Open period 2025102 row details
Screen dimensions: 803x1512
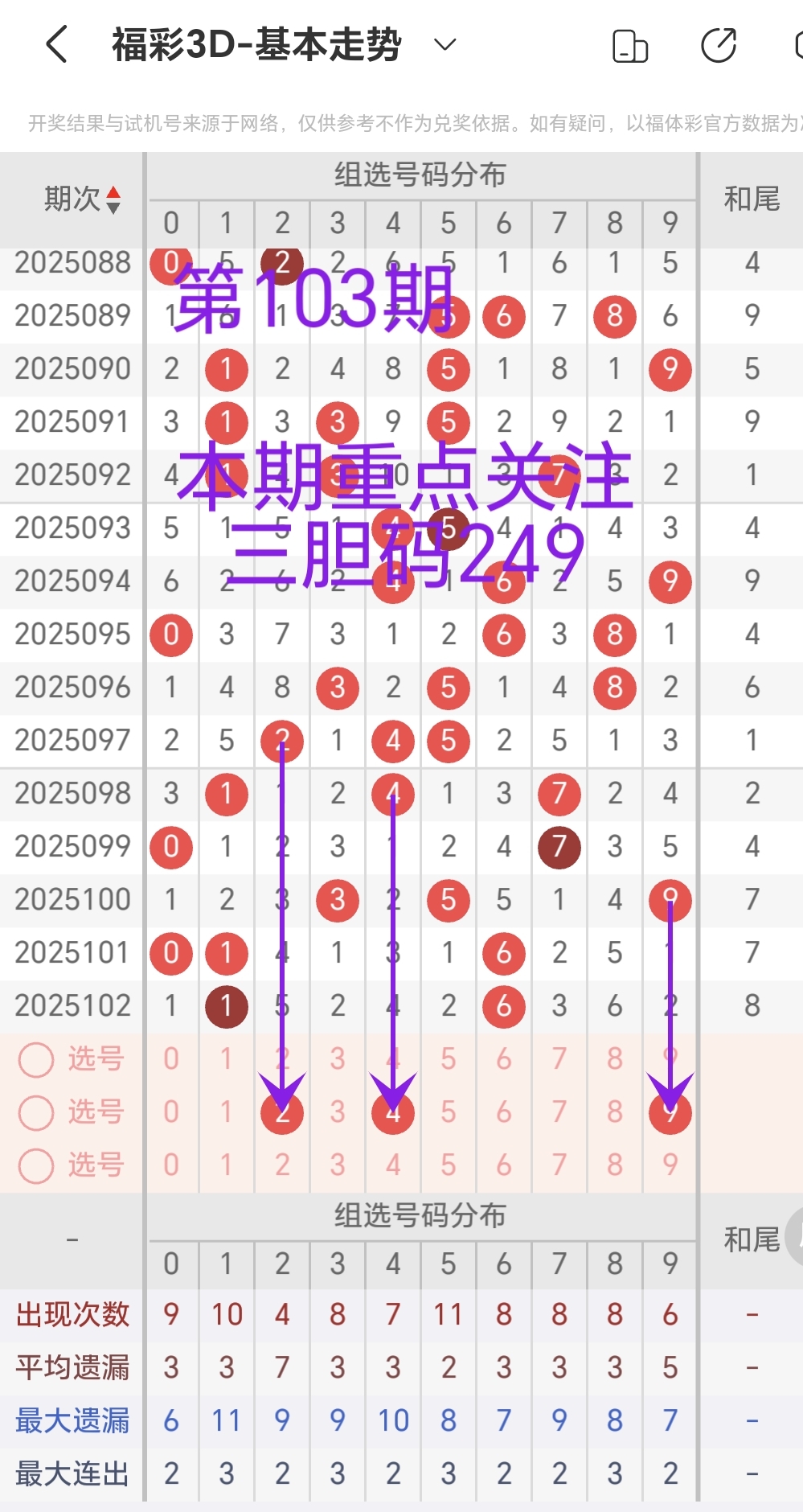72,1006
